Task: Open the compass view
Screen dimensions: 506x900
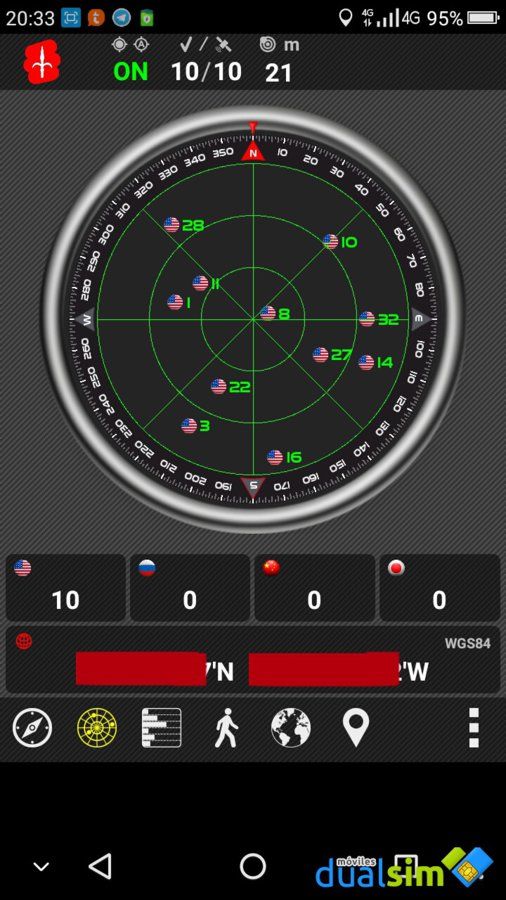Action: (32, 728)
